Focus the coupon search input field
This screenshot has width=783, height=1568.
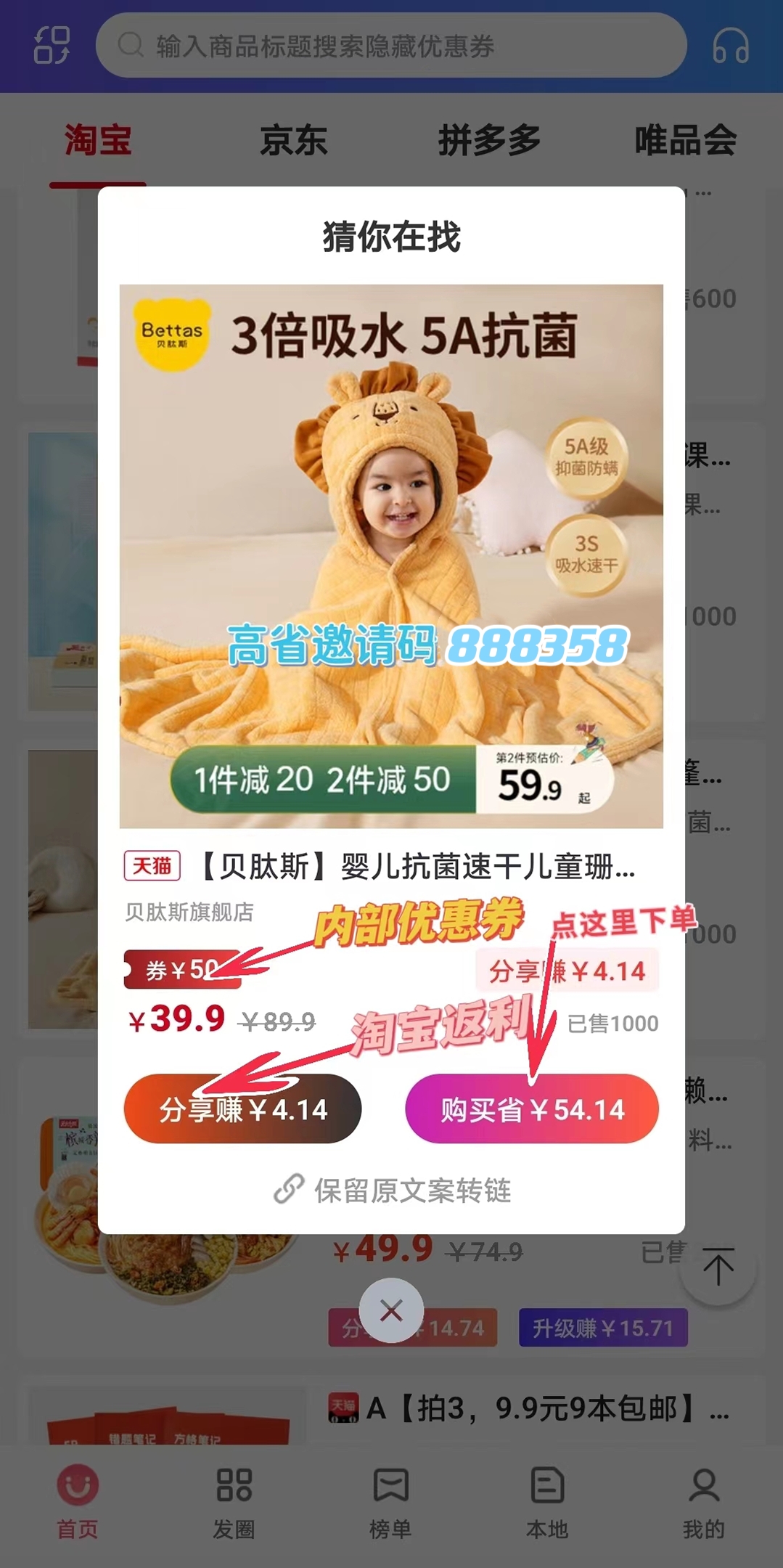click(x=392, y=46)
